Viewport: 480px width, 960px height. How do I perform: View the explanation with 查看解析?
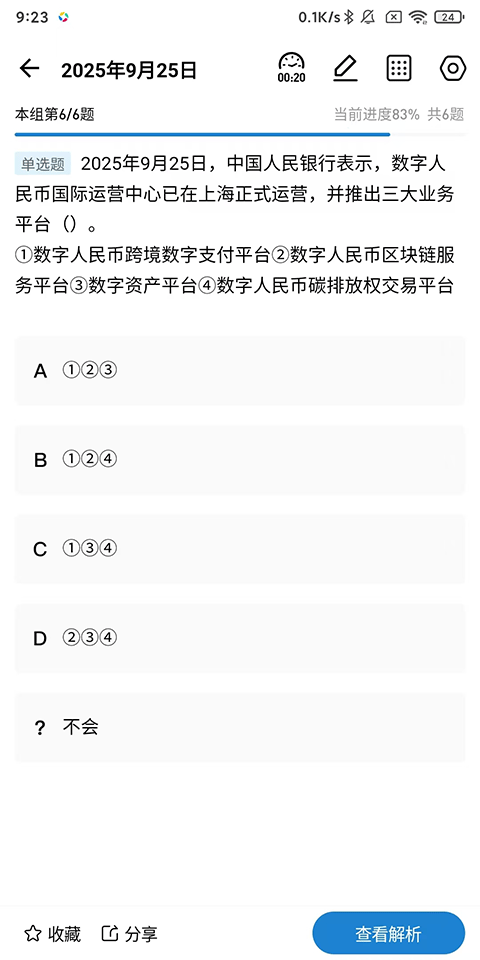(x=389, y=934)
